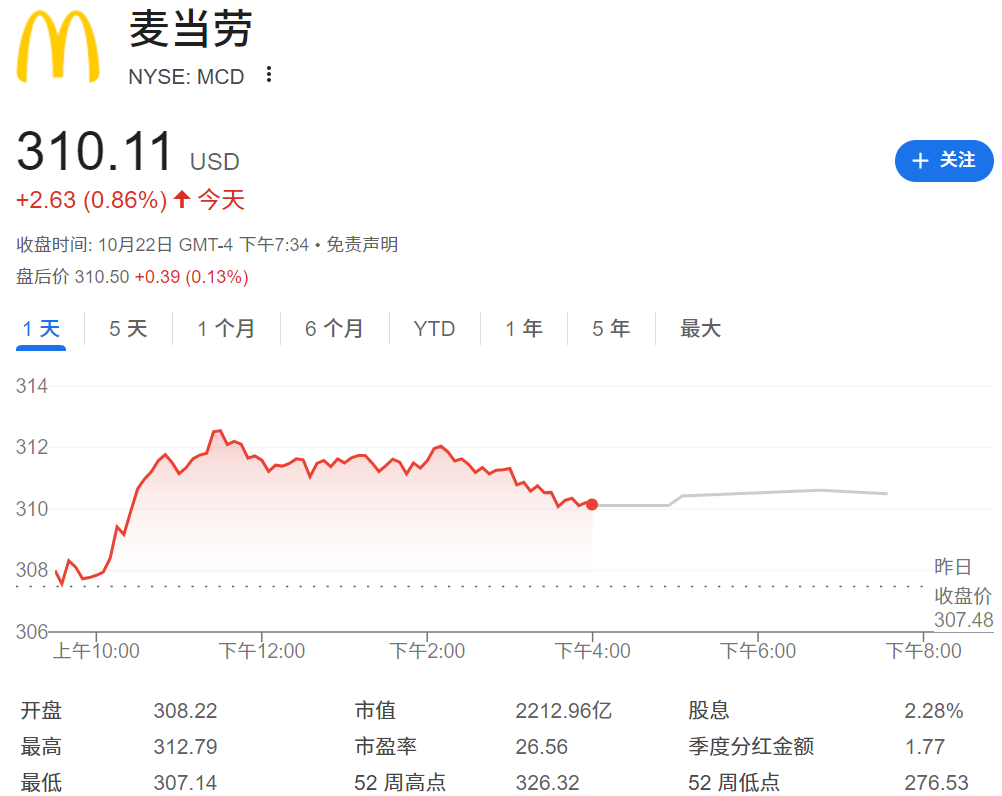Screen dimensions: 1002x796
Task: Switch to the 6 个月 tab
Action: [334, 329]
